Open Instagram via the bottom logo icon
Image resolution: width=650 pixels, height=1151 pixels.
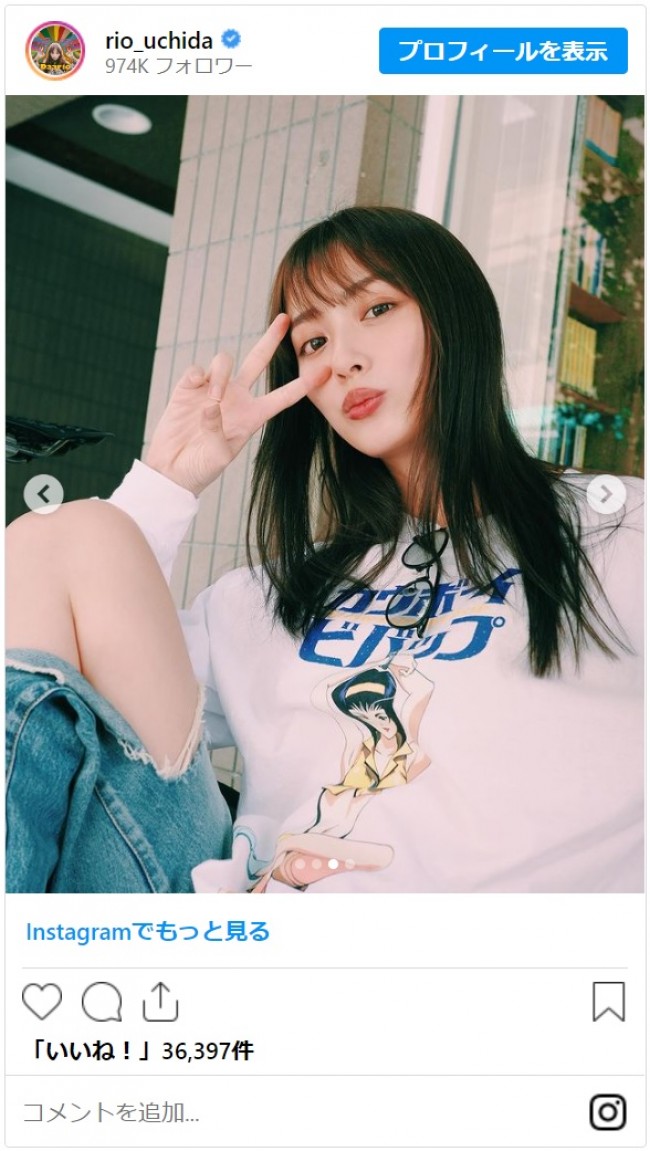click(x=607, y=1112)
